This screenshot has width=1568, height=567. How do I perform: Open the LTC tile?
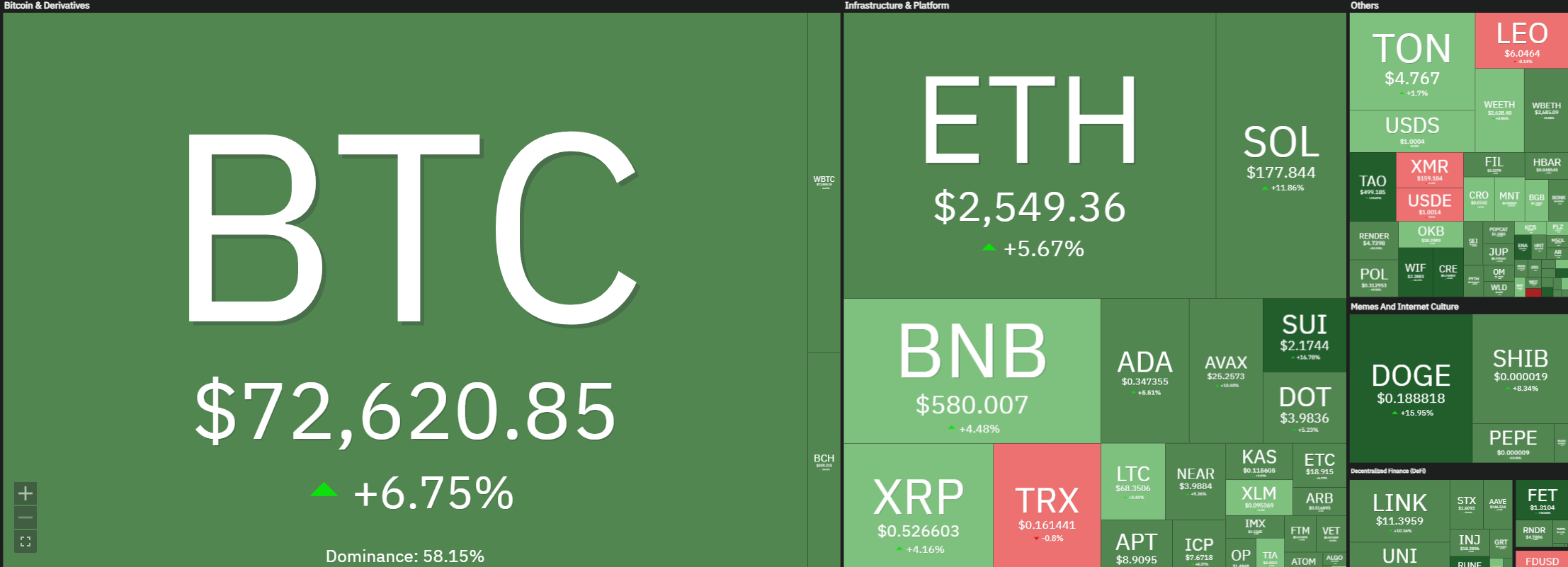(1132, 481)
